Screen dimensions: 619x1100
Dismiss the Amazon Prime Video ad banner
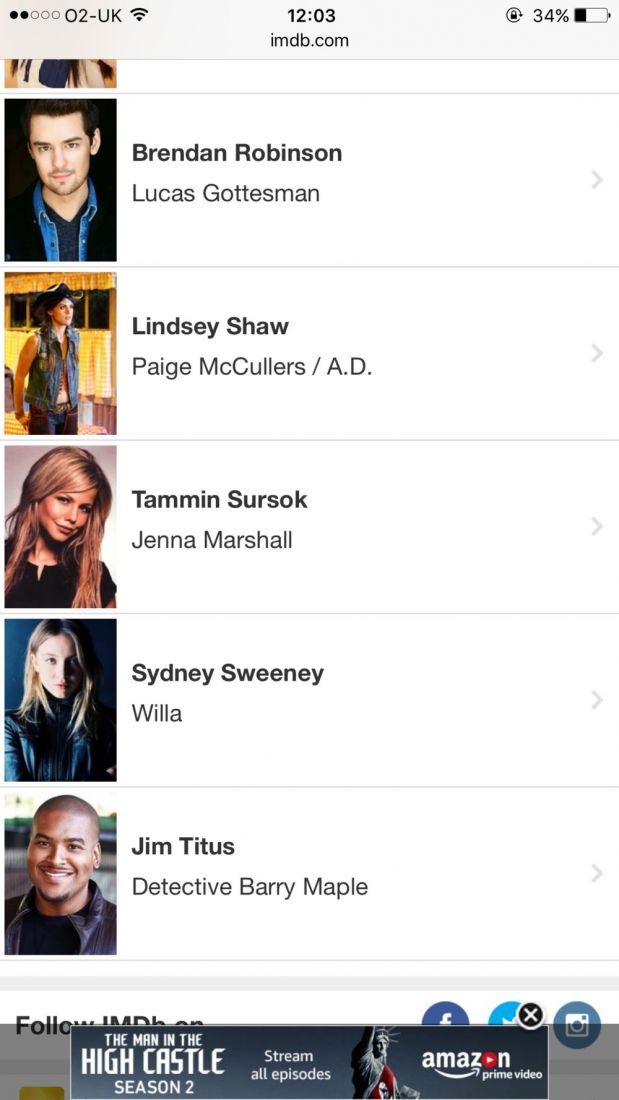pyautogui.click(x=530, y=1016)
